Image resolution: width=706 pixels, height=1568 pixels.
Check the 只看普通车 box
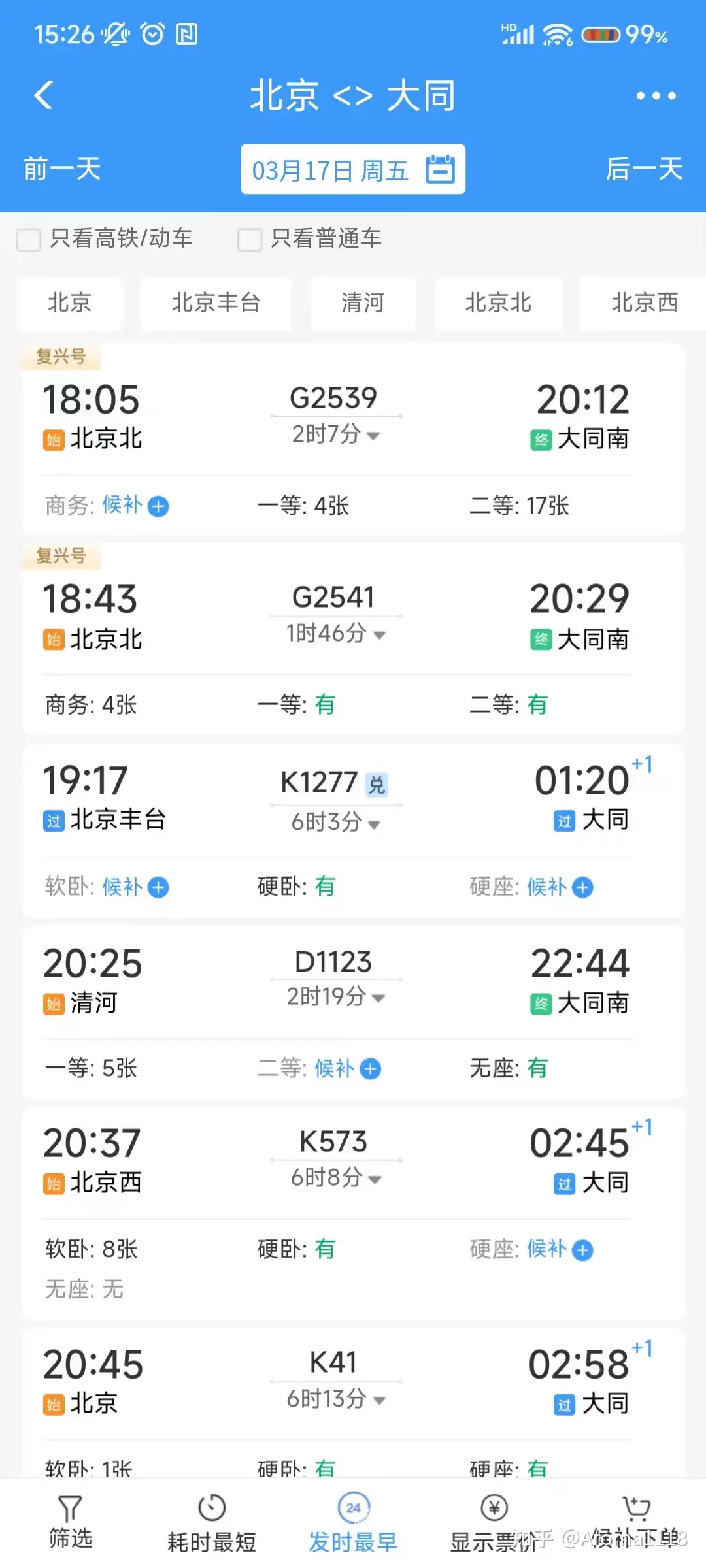click(x=250, y=239)
